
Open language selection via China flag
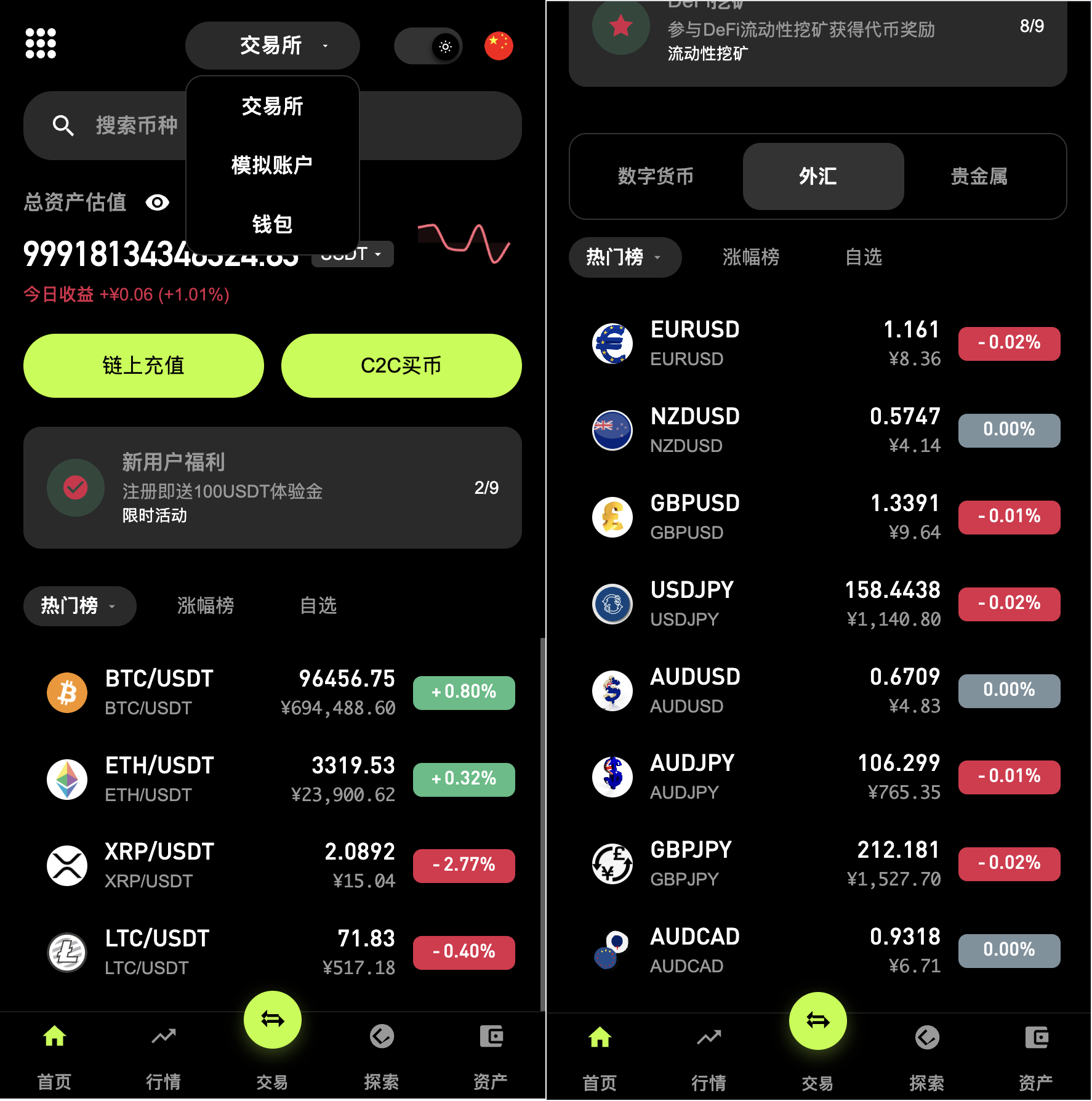coord(499,46)
